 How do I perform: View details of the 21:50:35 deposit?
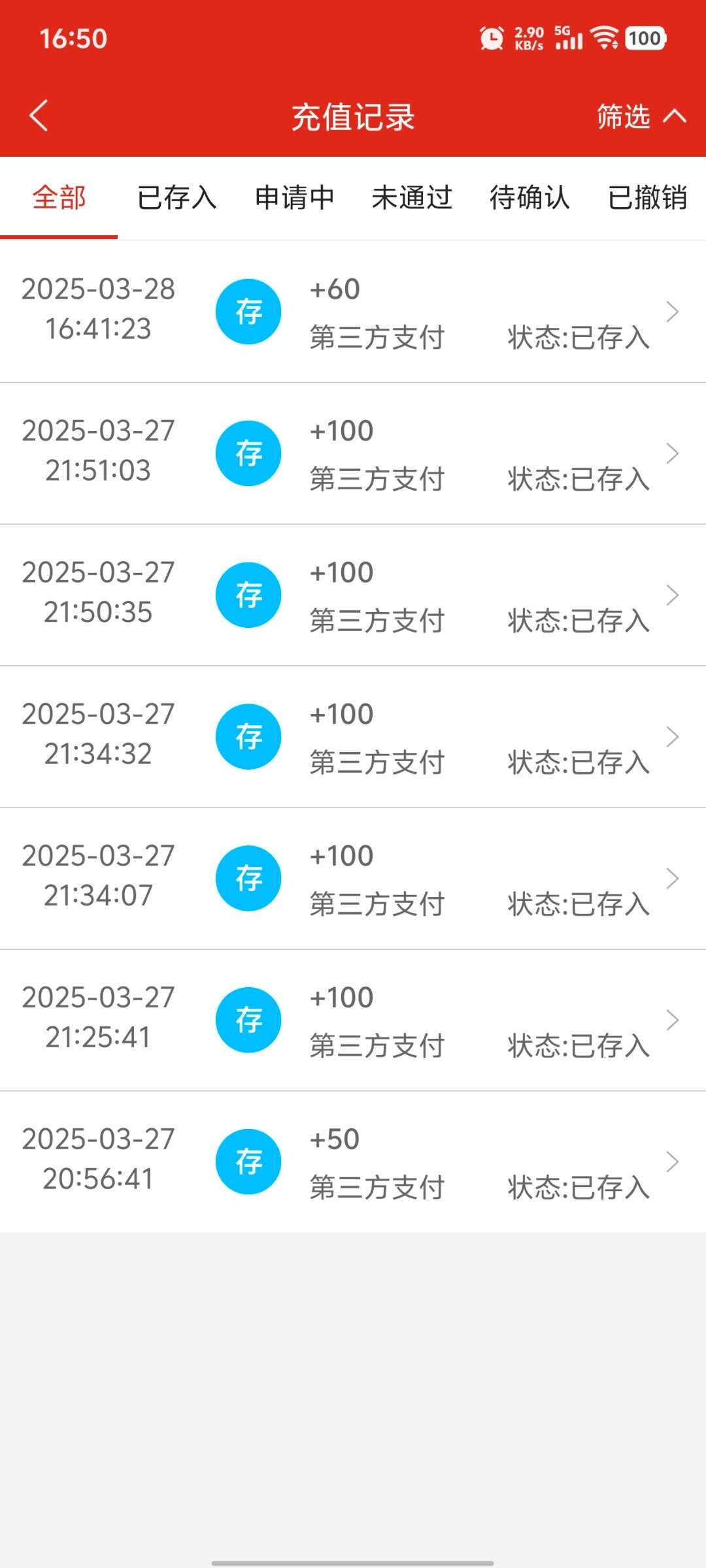pos(353,595)
